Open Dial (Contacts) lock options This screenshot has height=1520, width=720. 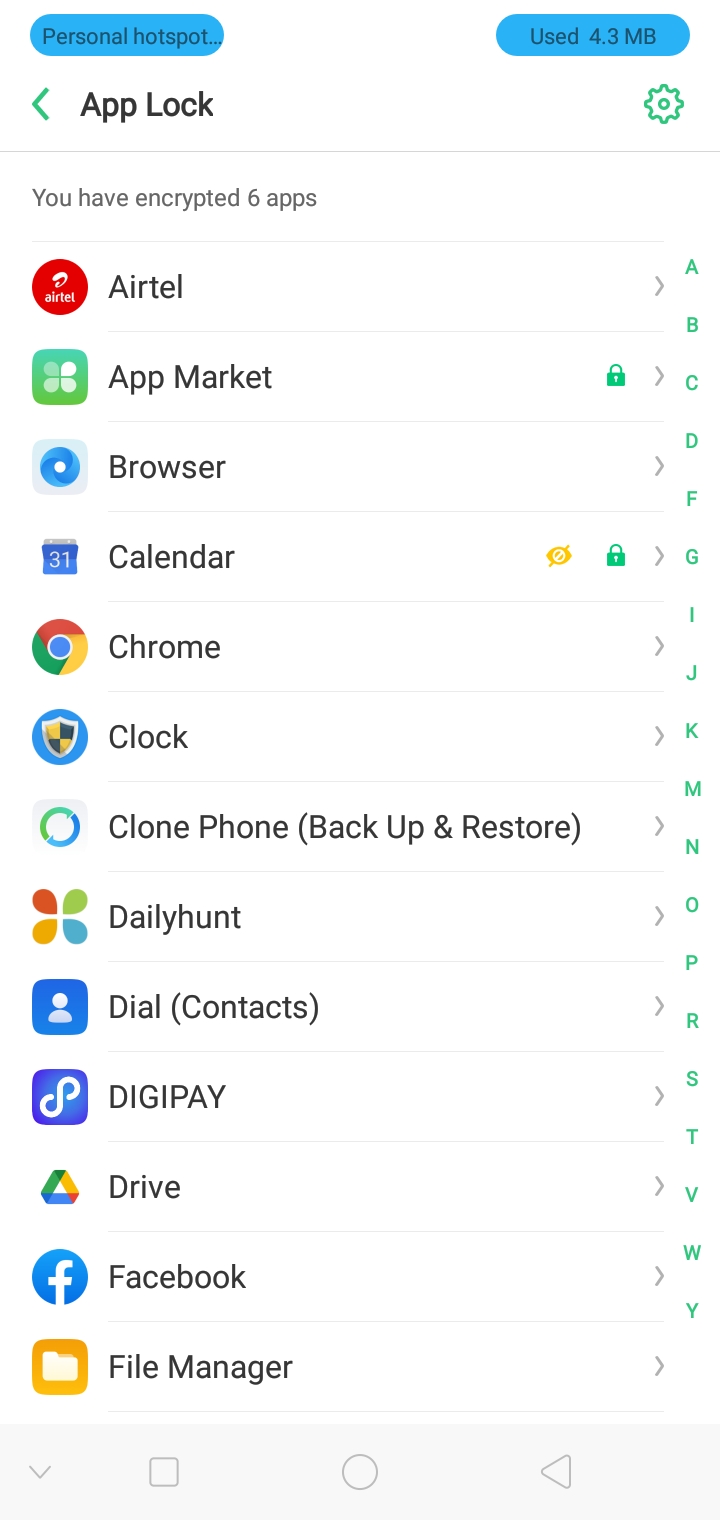tap(346, 1007)
